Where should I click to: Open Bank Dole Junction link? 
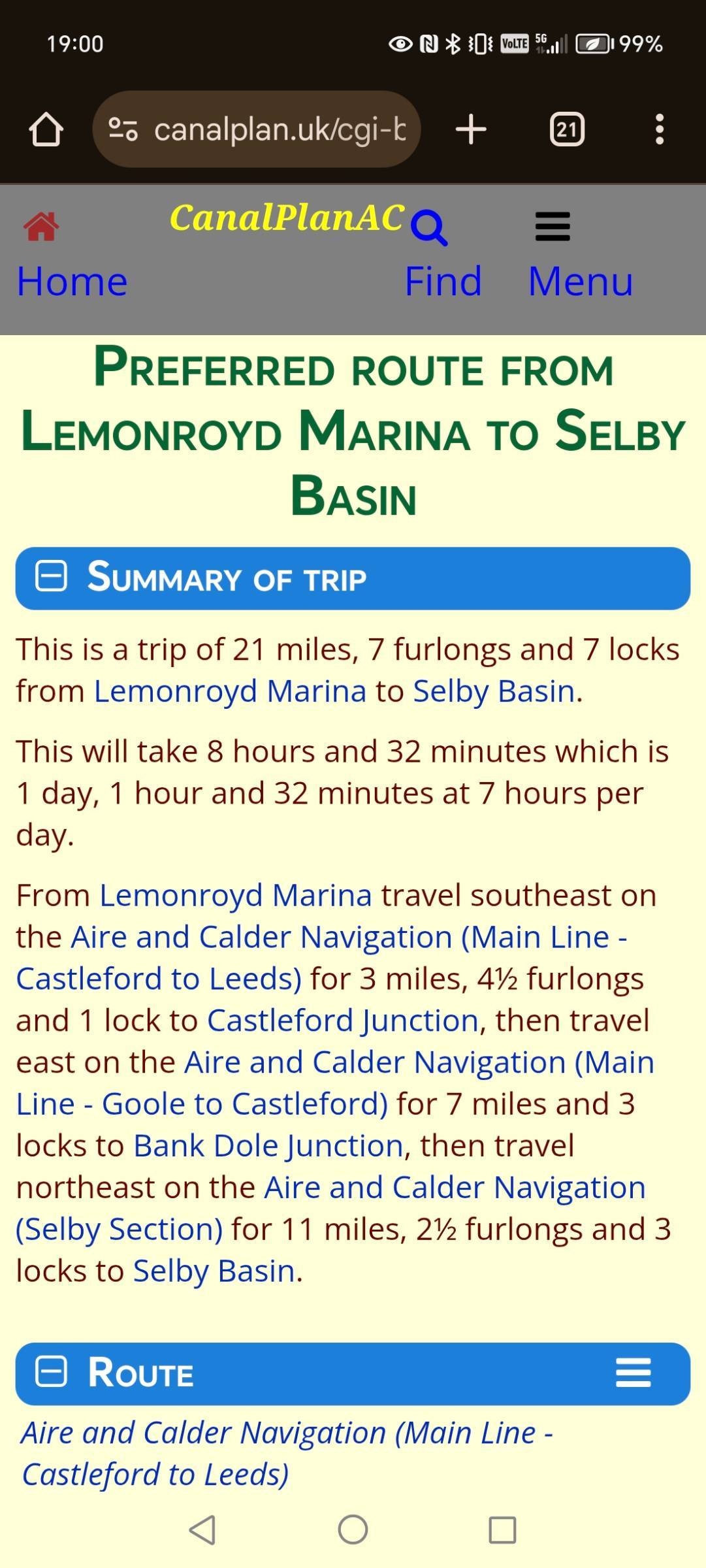pyautogui.click(x=268, y=1146)
